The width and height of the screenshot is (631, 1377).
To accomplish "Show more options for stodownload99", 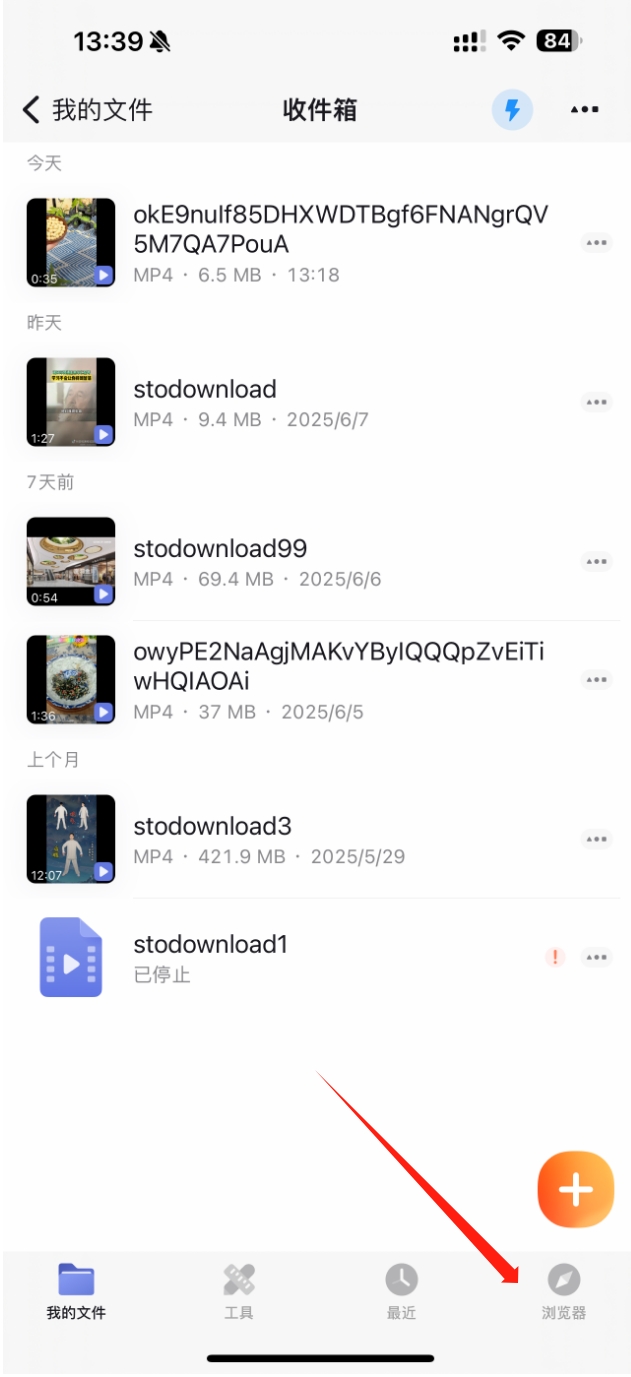I will click(x=597, y=562).
